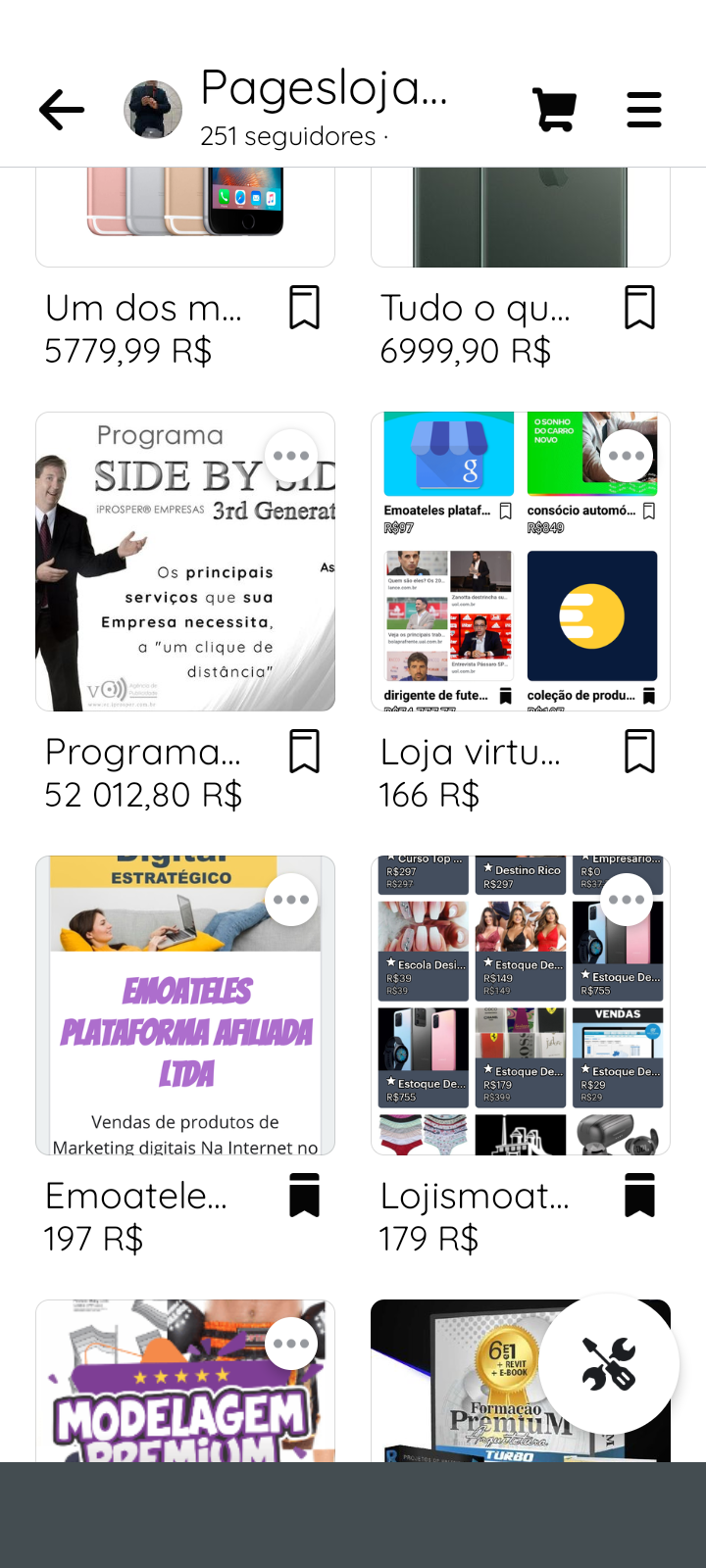Save the Programa 52 012,80 R$ item
This screenshot has height=1568, width=706.
pyautogui.click(x=305, y=752)
